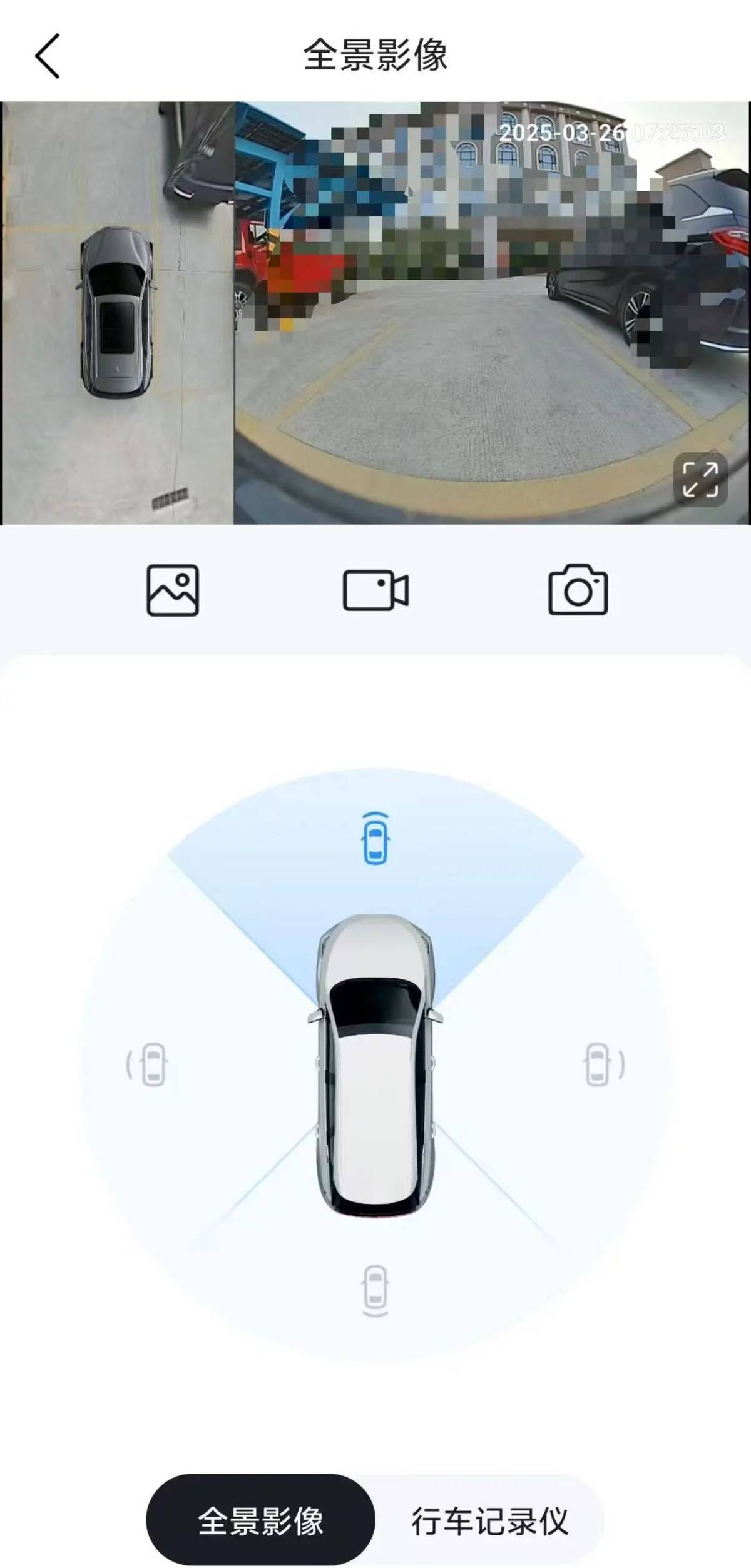Switch to the right side camera

(x=602, y=1065)
